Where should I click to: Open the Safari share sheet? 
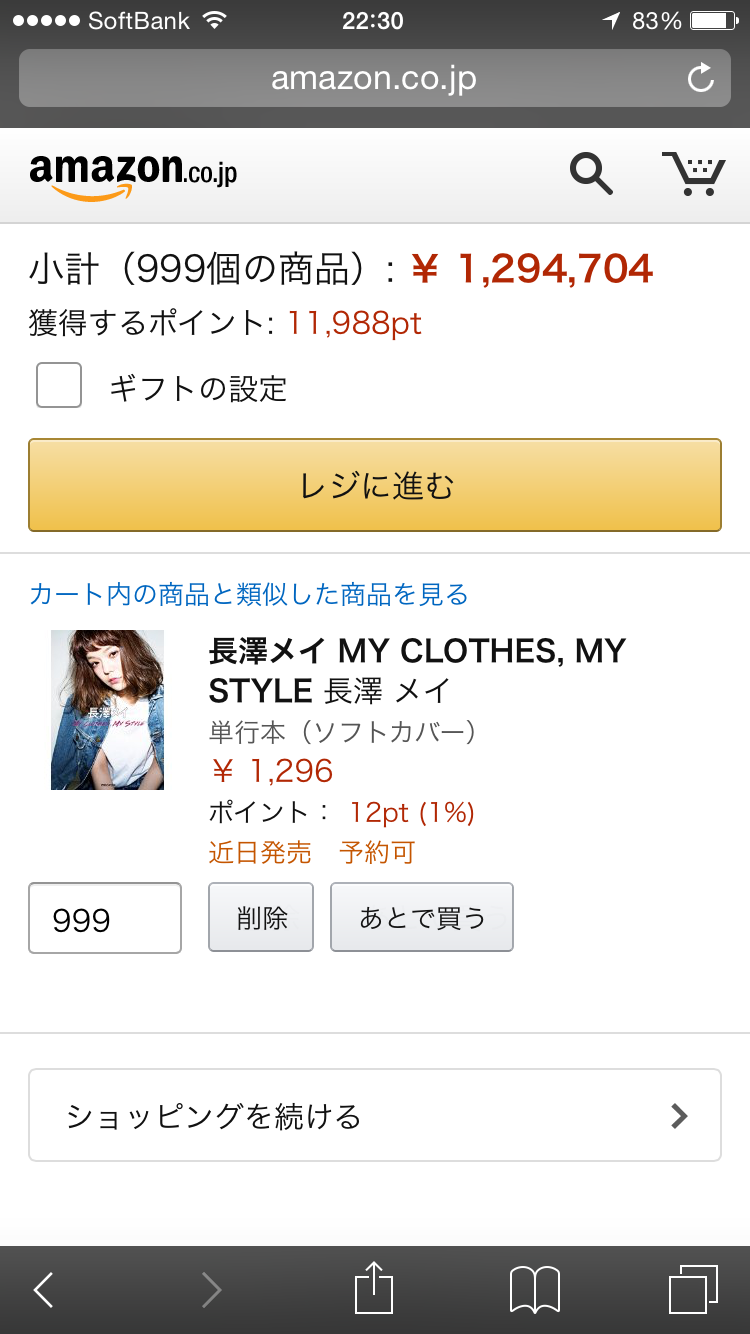tap(375, 1288)
